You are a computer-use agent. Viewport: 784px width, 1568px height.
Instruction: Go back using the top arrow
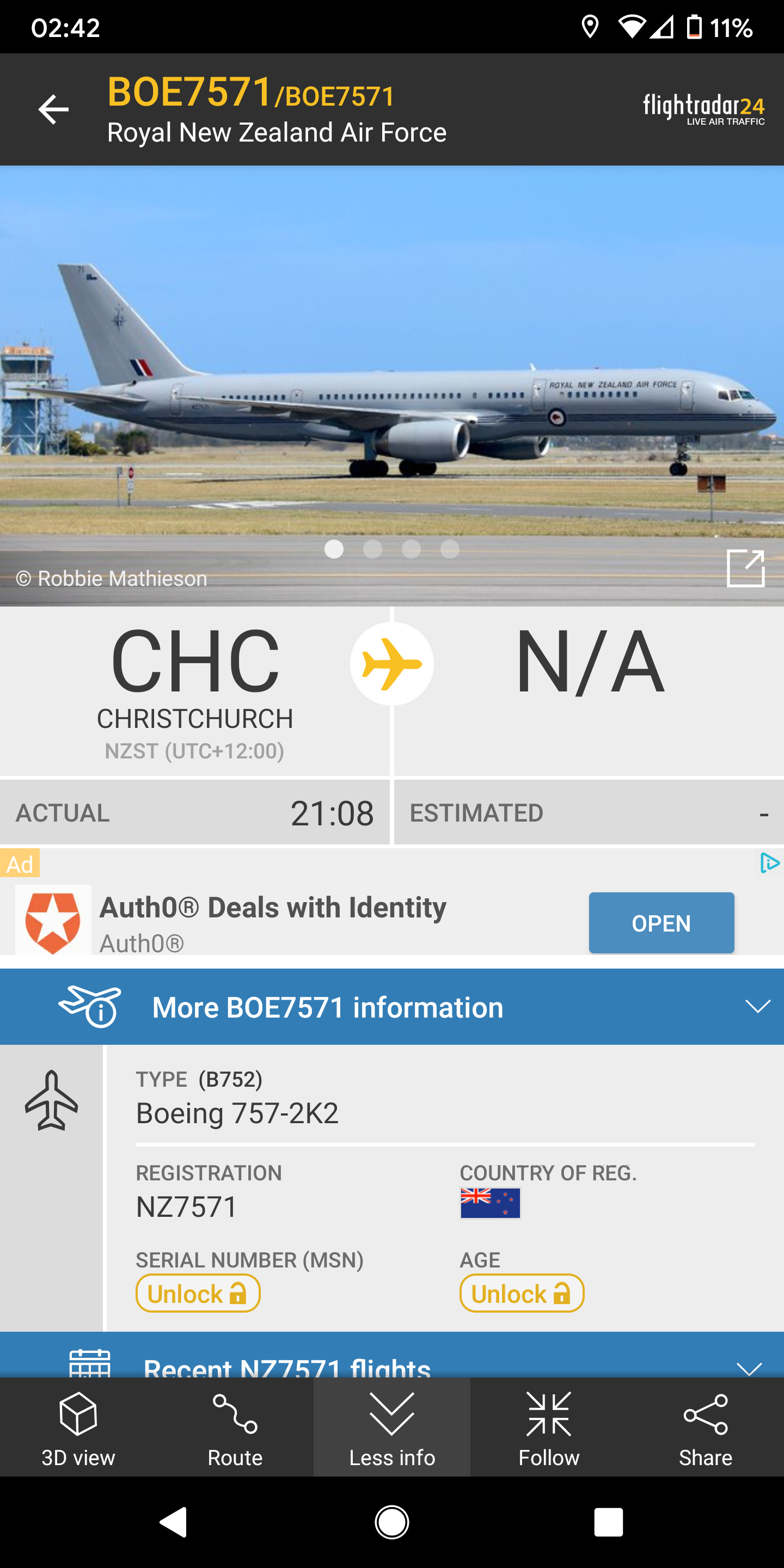tap(53, 109)
